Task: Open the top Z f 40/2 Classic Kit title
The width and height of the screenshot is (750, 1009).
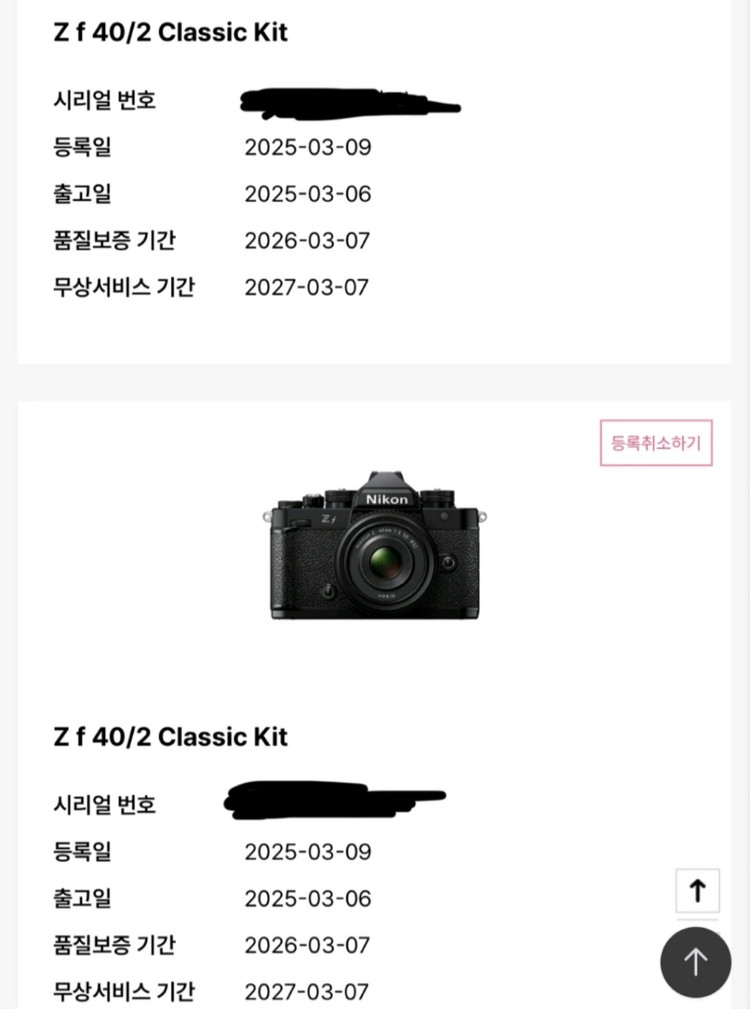Action: [x=170, y=32]
